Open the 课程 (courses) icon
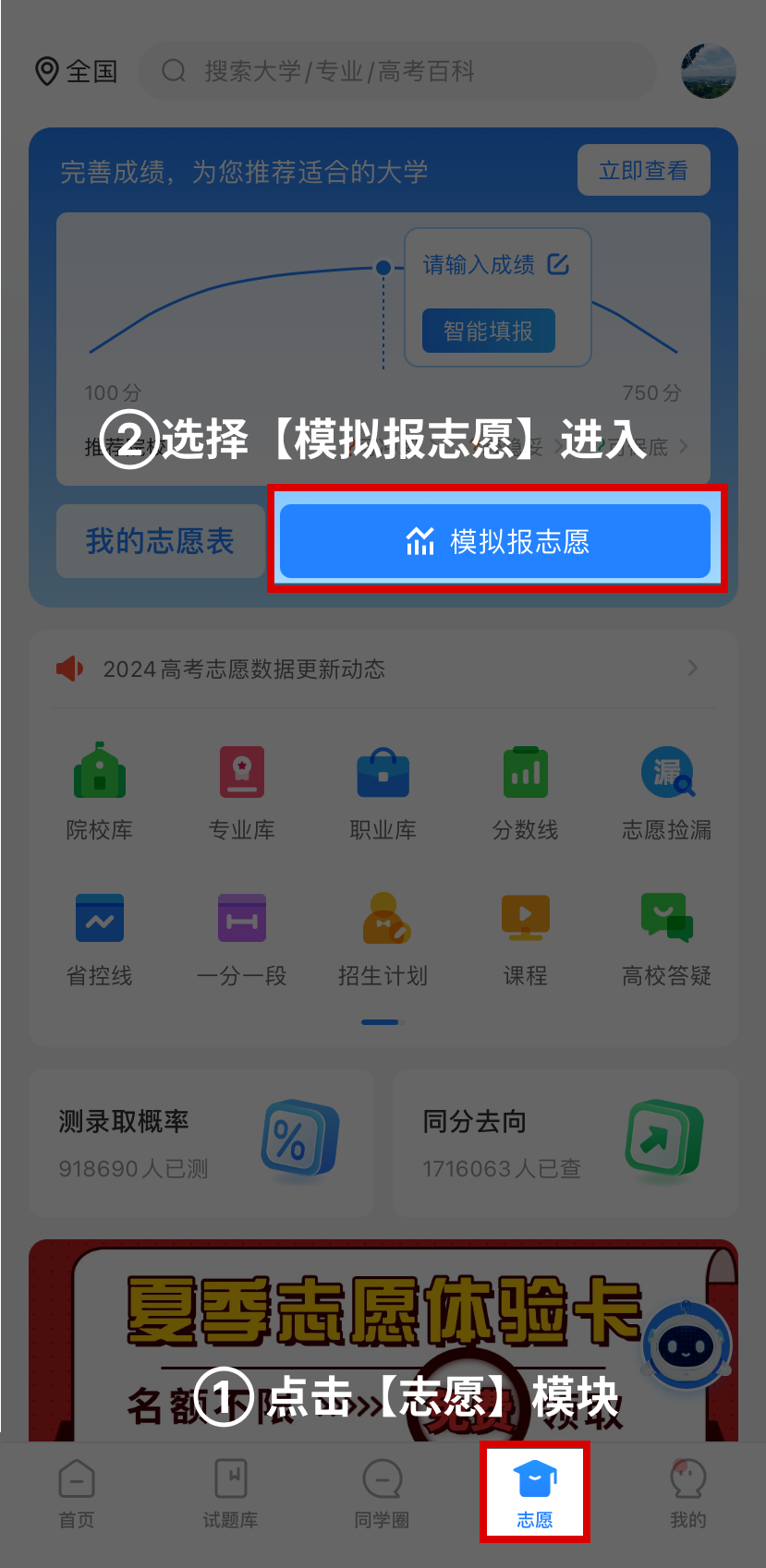Image resolution: width=766 pixels, height=1568 pixels. pyautogui.click(x=525, y=936)
